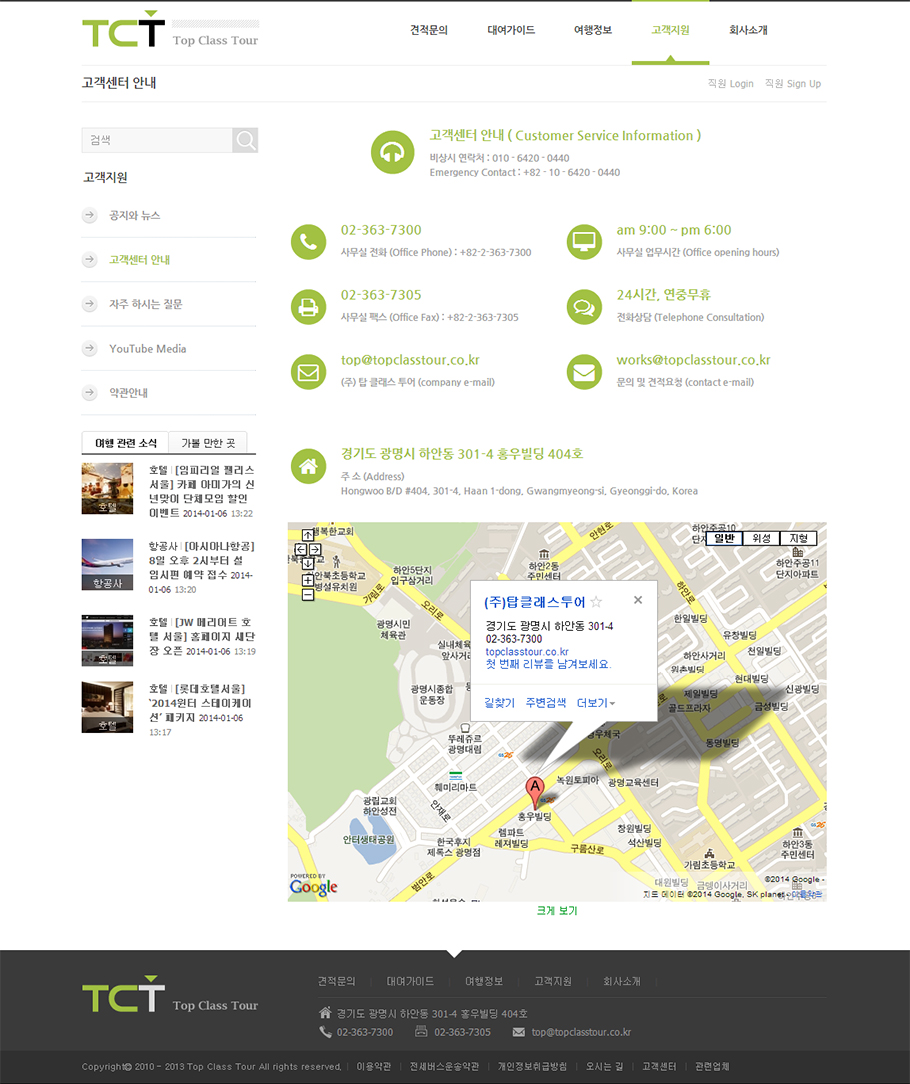Open 자주 하시는 질문 in sidebar
Image resolution: width=910 pixels, height=1084 pixels.
click(x=145, y=304)
